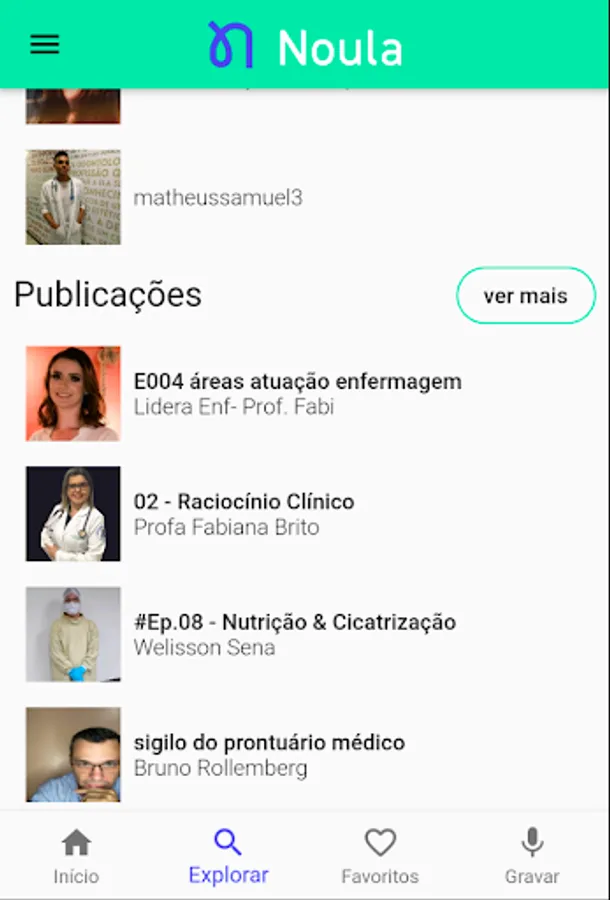Open 02 - Raciocínio Clínico publication
Image resolution: width=610 pixels, height=900 pixels.
click(244, 502)
